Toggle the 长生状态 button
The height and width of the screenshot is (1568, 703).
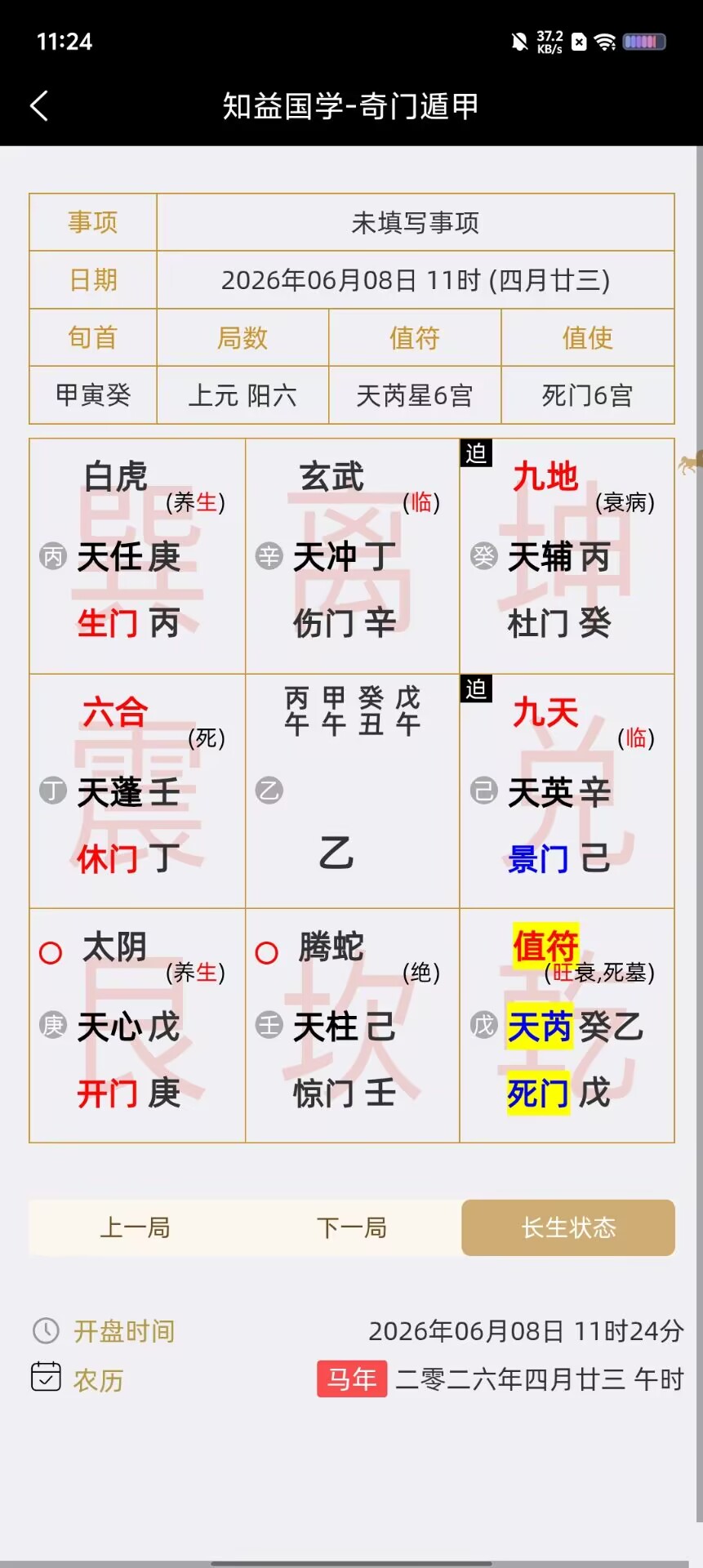568,1227
